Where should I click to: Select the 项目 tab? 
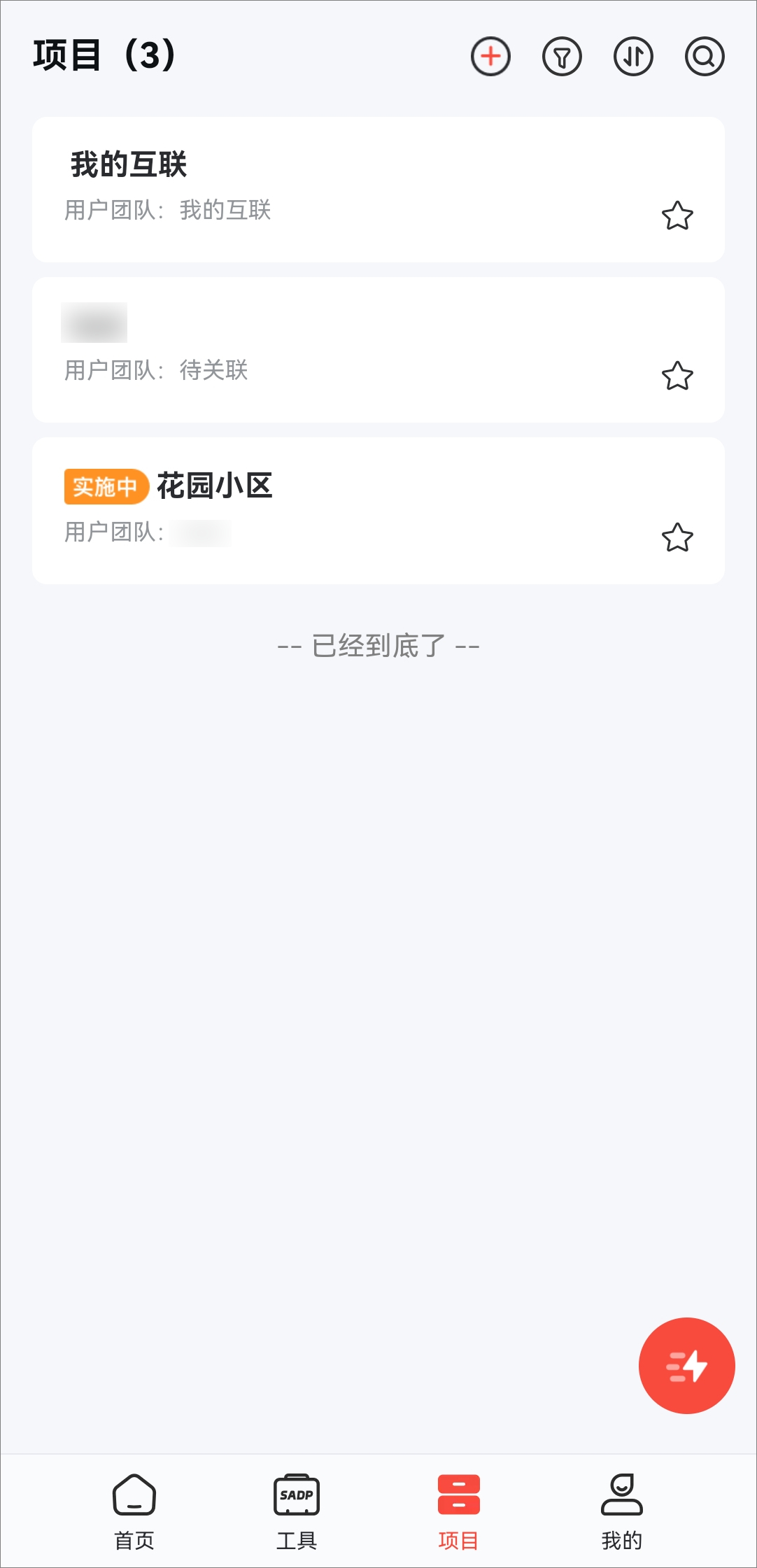tap(459, 1511)
